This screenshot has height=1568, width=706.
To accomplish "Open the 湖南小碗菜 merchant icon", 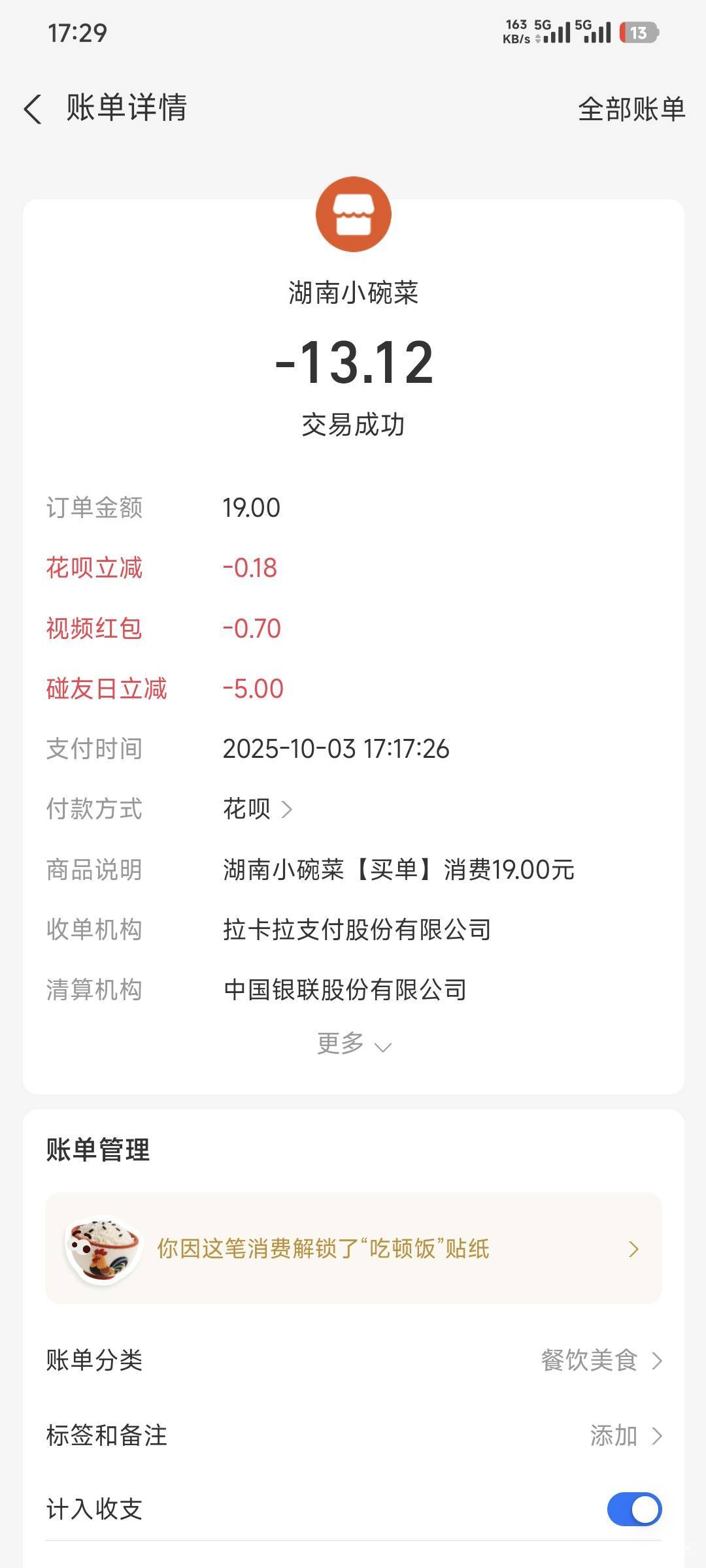I will click(353, 214).
